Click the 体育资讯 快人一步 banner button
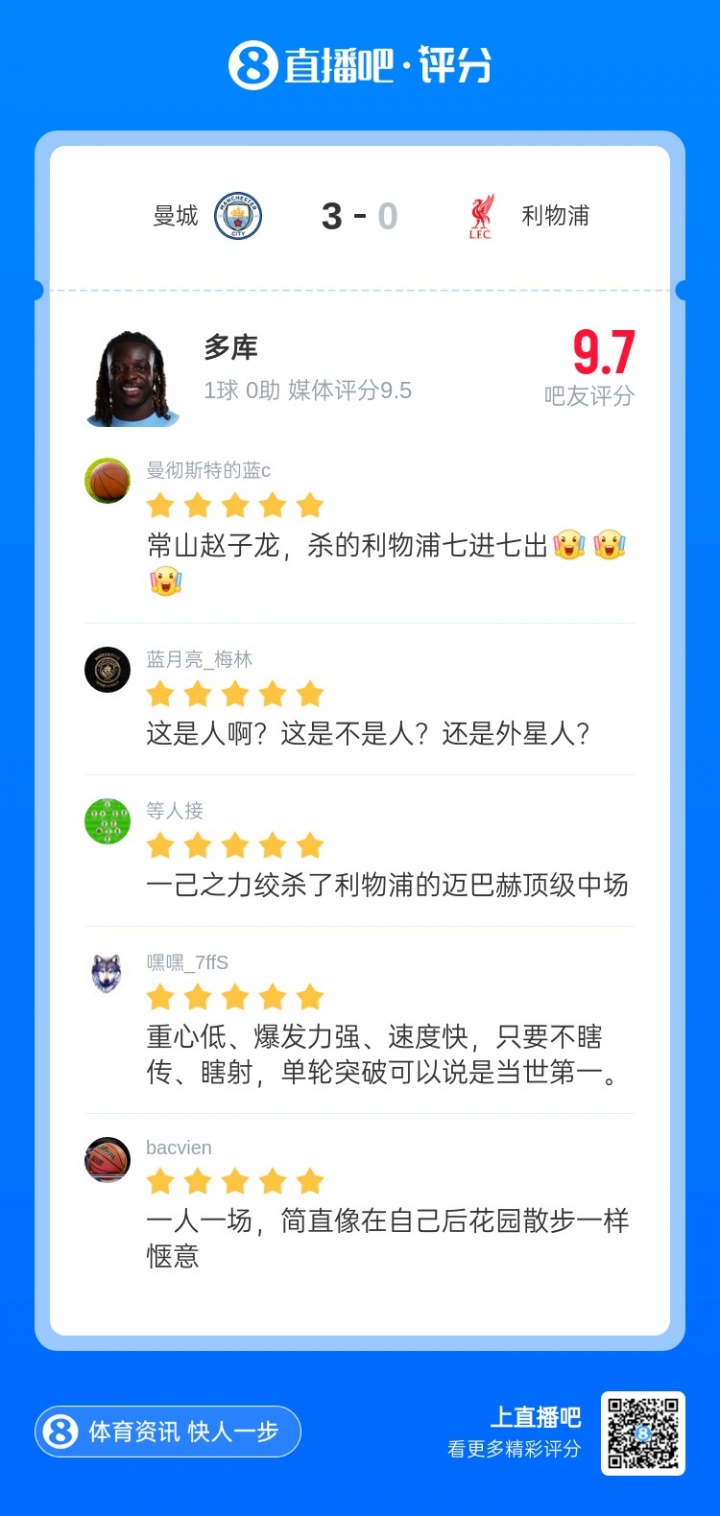 pyautogui.click(x=166, y=1431)
